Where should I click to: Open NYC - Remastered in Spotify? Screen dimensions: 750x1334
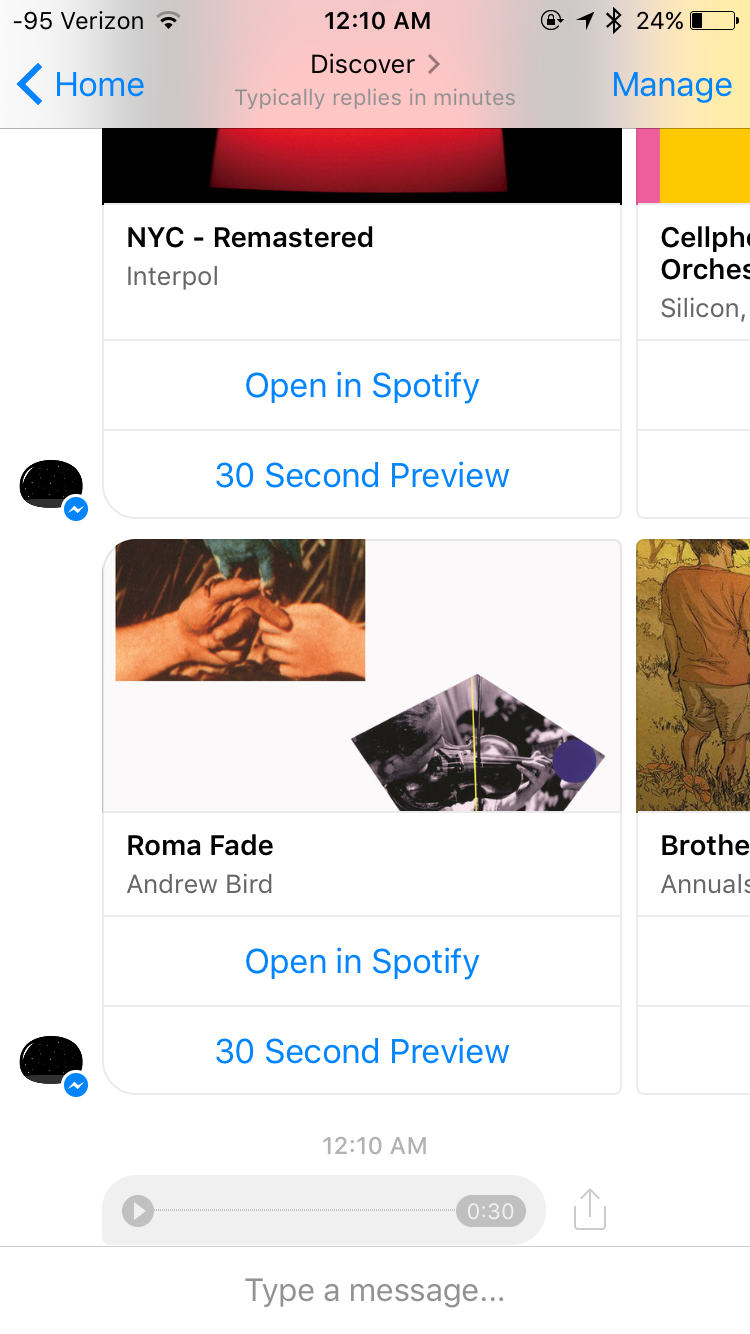pos(362,386)
